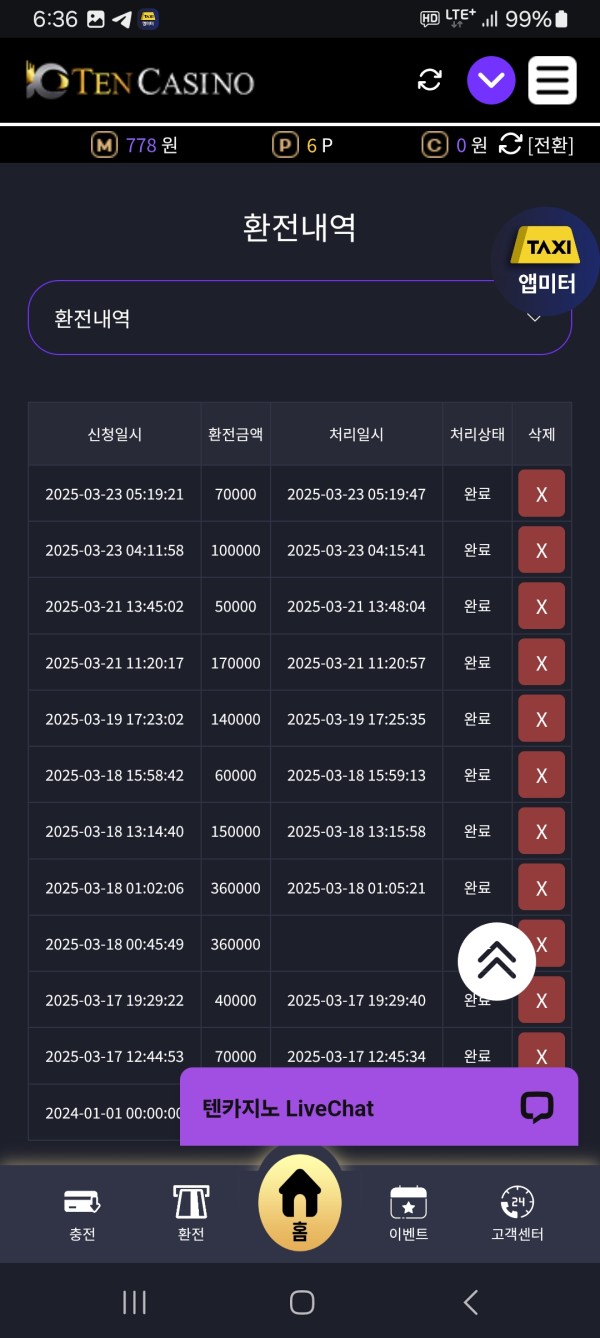Switch to the 환전 tab
Image resolution: width=600 pixels, height=1338 pixels.
pos(191,1214)
